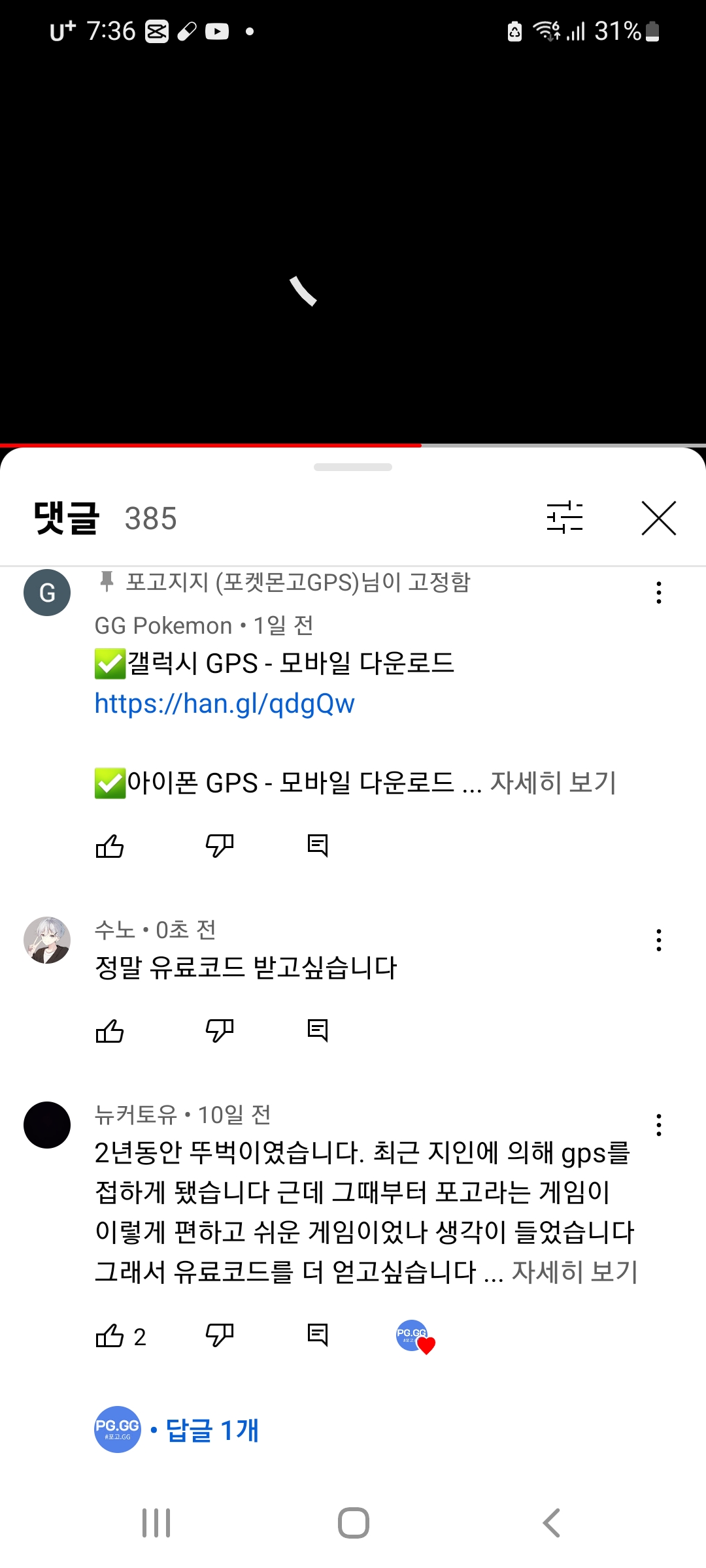
Task: View 답글 1개 under 뉴커토유's comment
Action: pyautogui.click(x=212, y=1429)
